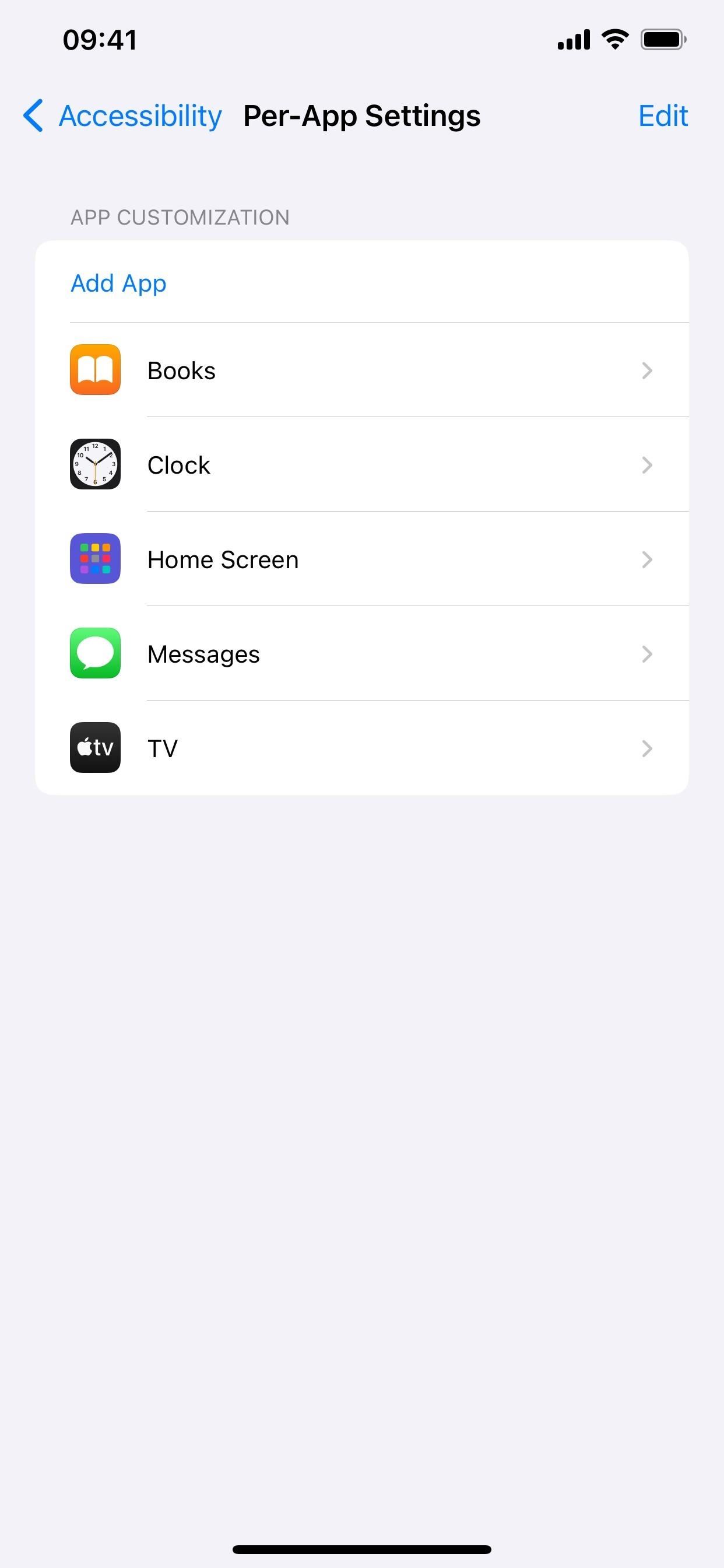The image size is (724, 1568).
Task: Tap the Home Screen app icon
Action: [95, 559]
